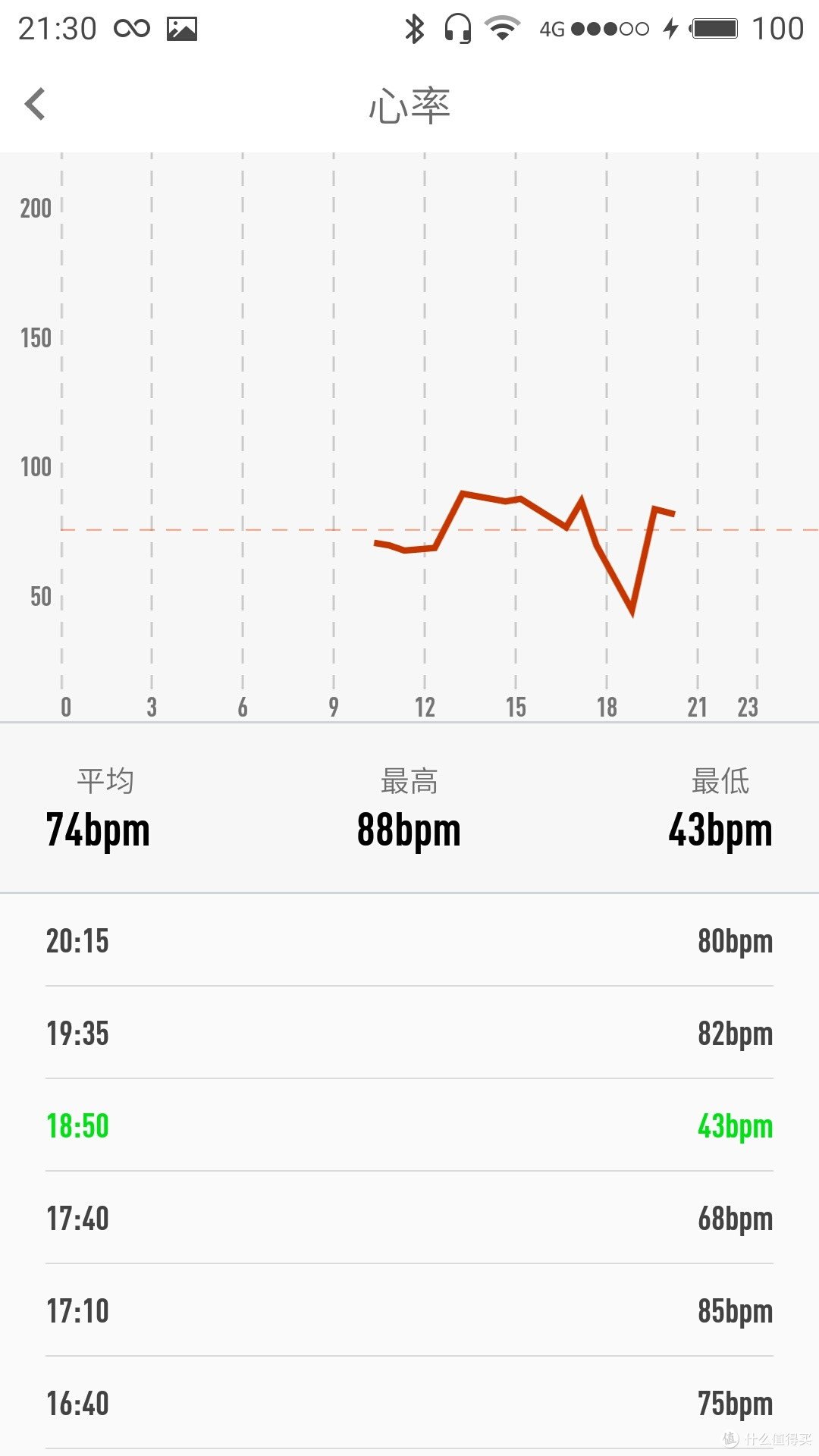
Task: Choose the 17:40 entry with 68bpm
Action: pos(409,1218)
